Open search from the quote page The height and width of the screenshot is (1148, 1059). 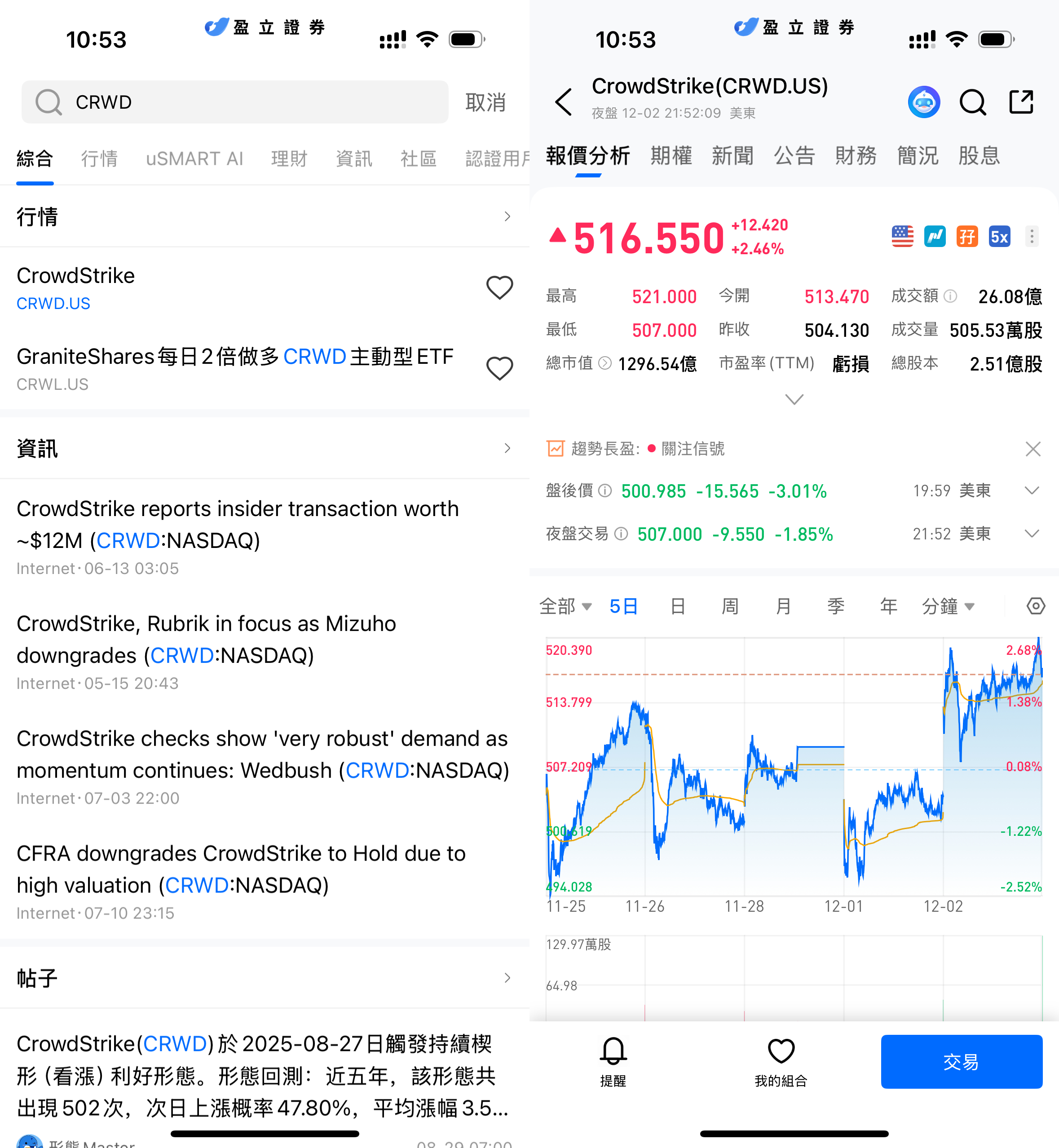point(972,102)
